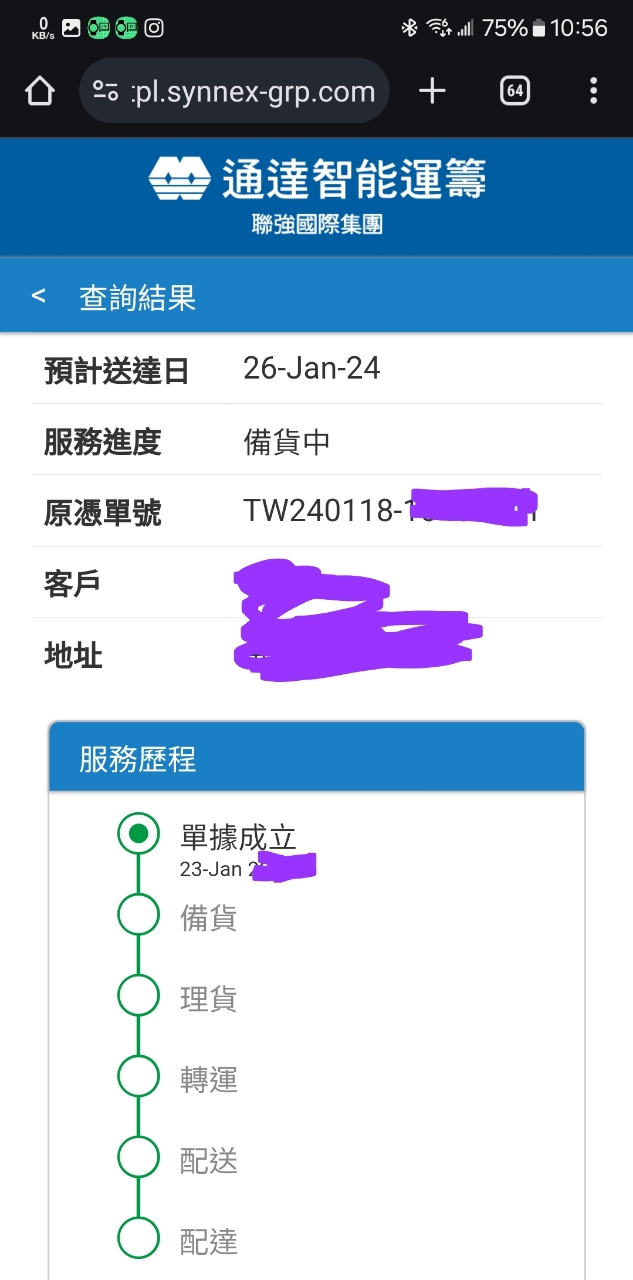Open a new browser tab

pyautogui.click(x=432, y=92)
